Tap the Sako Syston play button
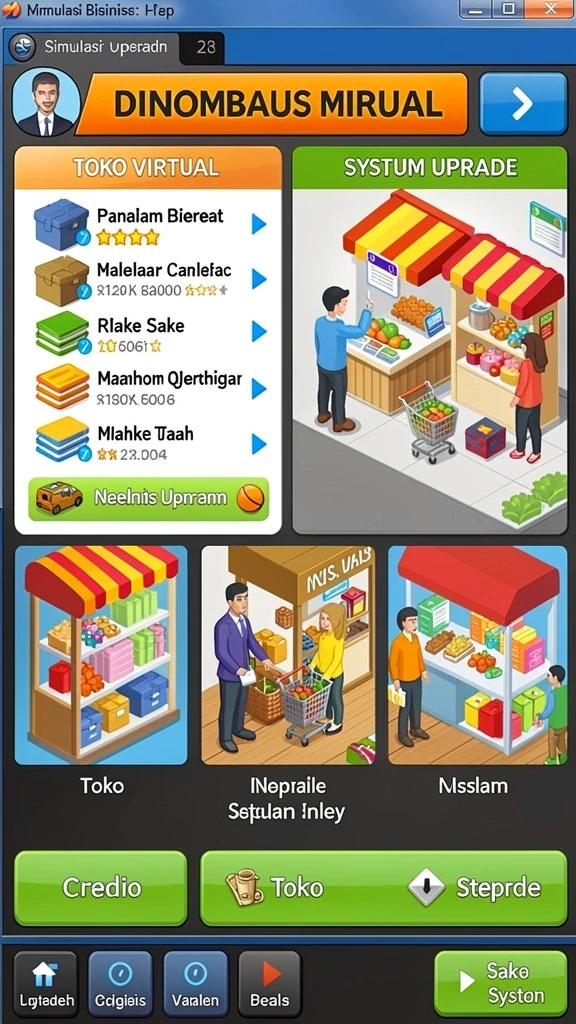Screen dimensions: 576x1024 [500, 983]
